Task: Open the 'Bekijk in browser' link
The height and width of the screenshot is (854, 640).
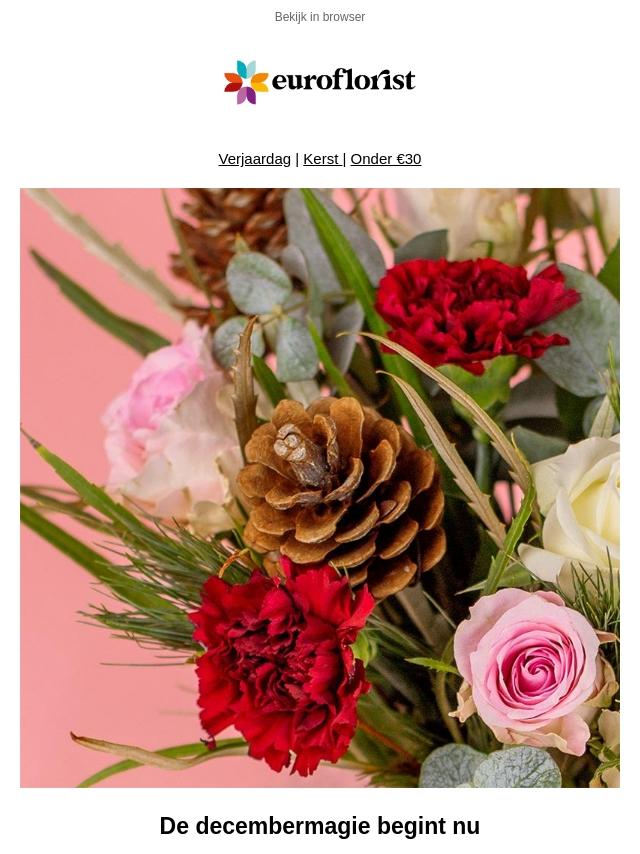Action: [319, 17]
